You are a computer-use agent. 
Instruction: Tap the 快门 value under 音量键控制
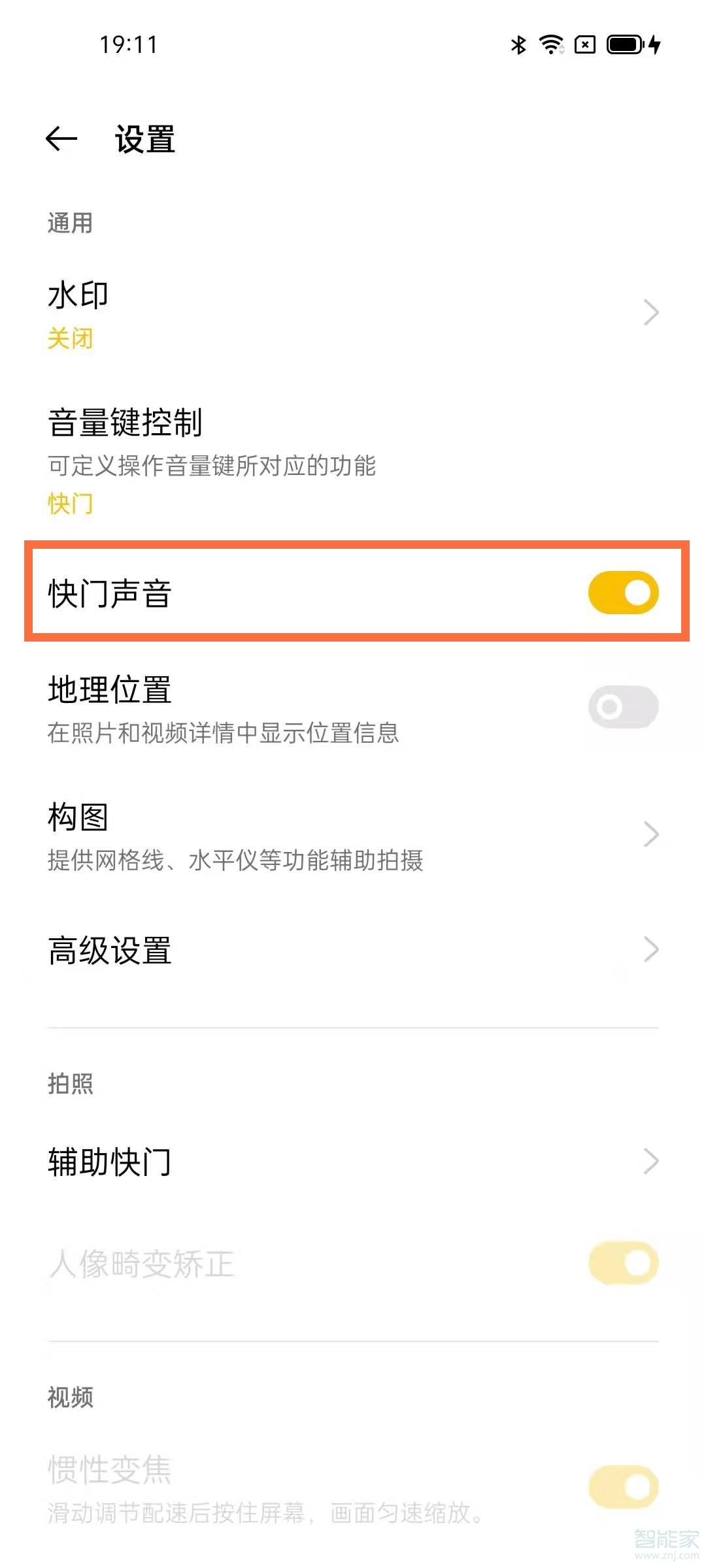coord(69,503)
